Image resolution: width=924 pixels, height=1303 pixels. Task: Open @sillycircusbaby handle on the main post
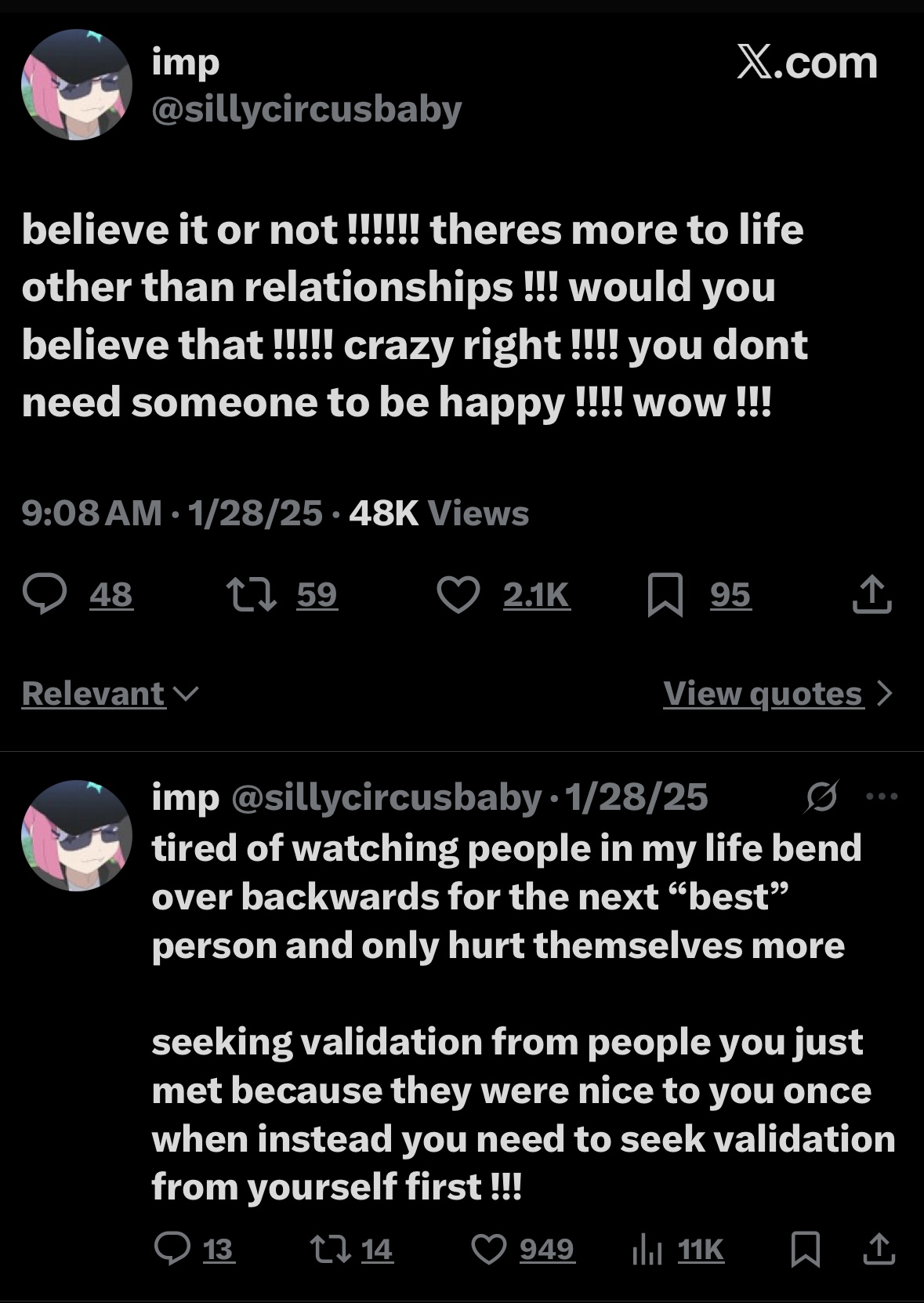pos(306,110)
